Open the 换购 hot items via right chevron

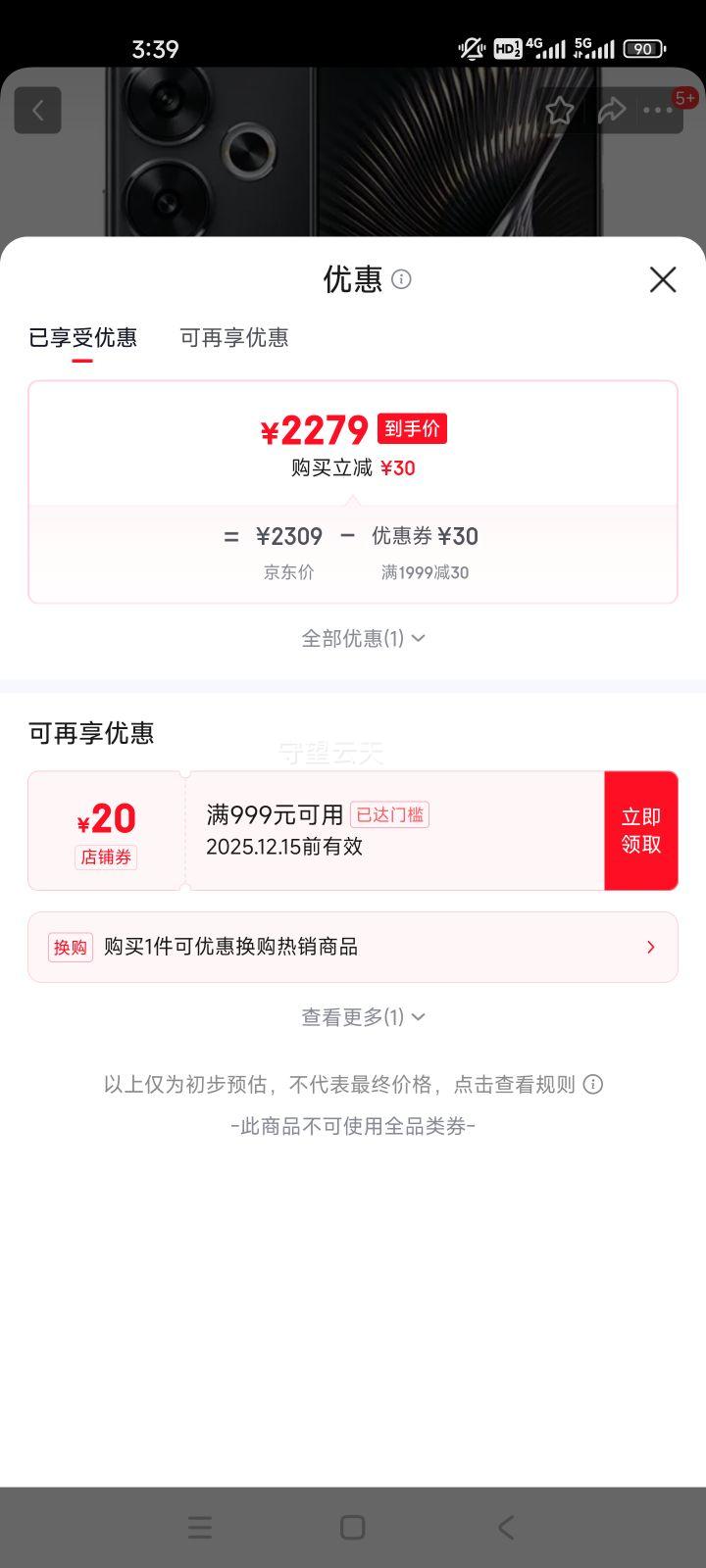click(x=650, y=947)
